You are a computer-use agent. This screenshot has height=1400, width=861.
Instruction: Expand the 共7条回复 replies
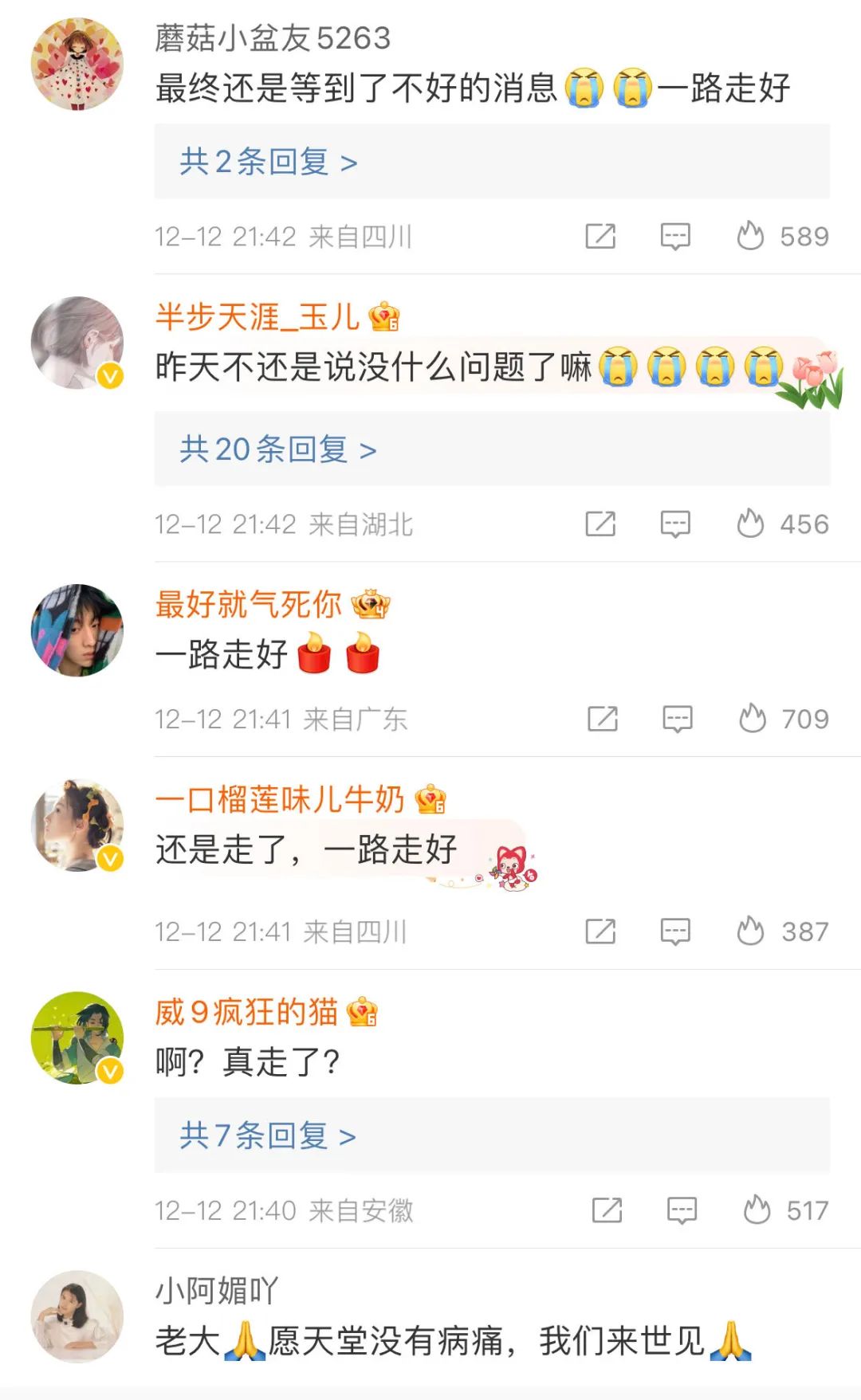[267, 1135]
